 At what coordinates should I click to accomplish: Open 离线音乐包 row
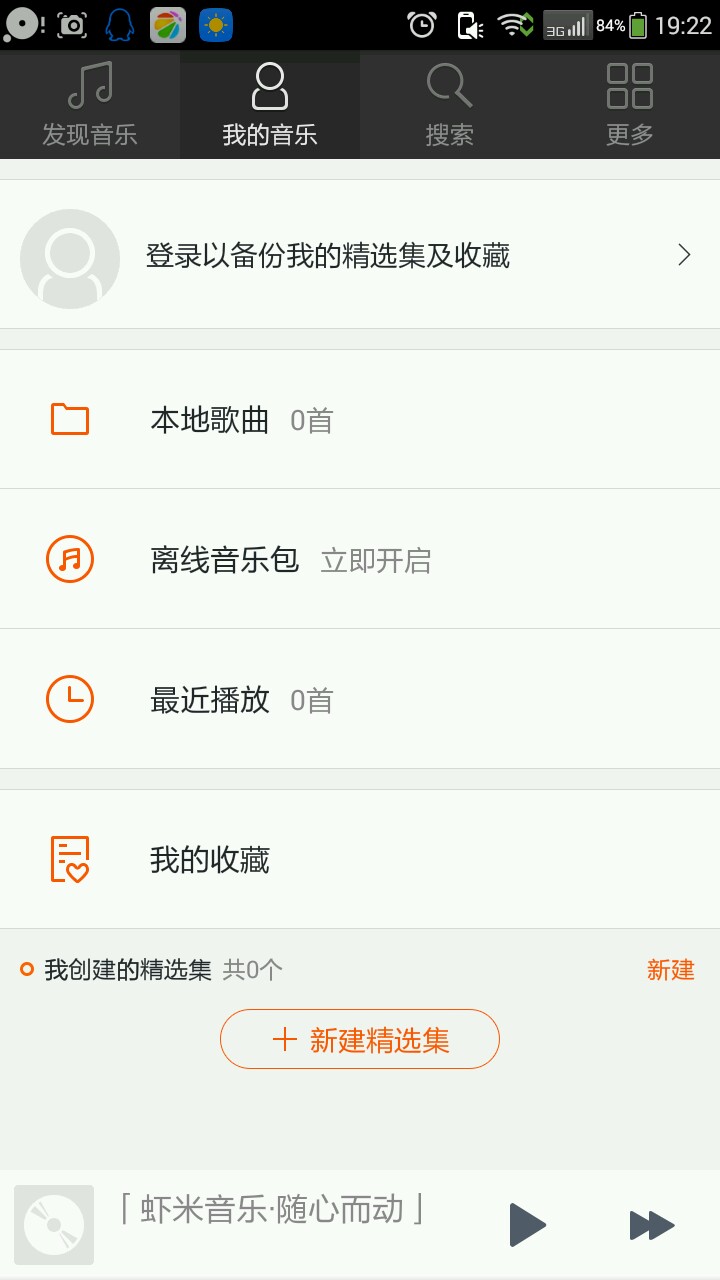(x=360, y=560)
